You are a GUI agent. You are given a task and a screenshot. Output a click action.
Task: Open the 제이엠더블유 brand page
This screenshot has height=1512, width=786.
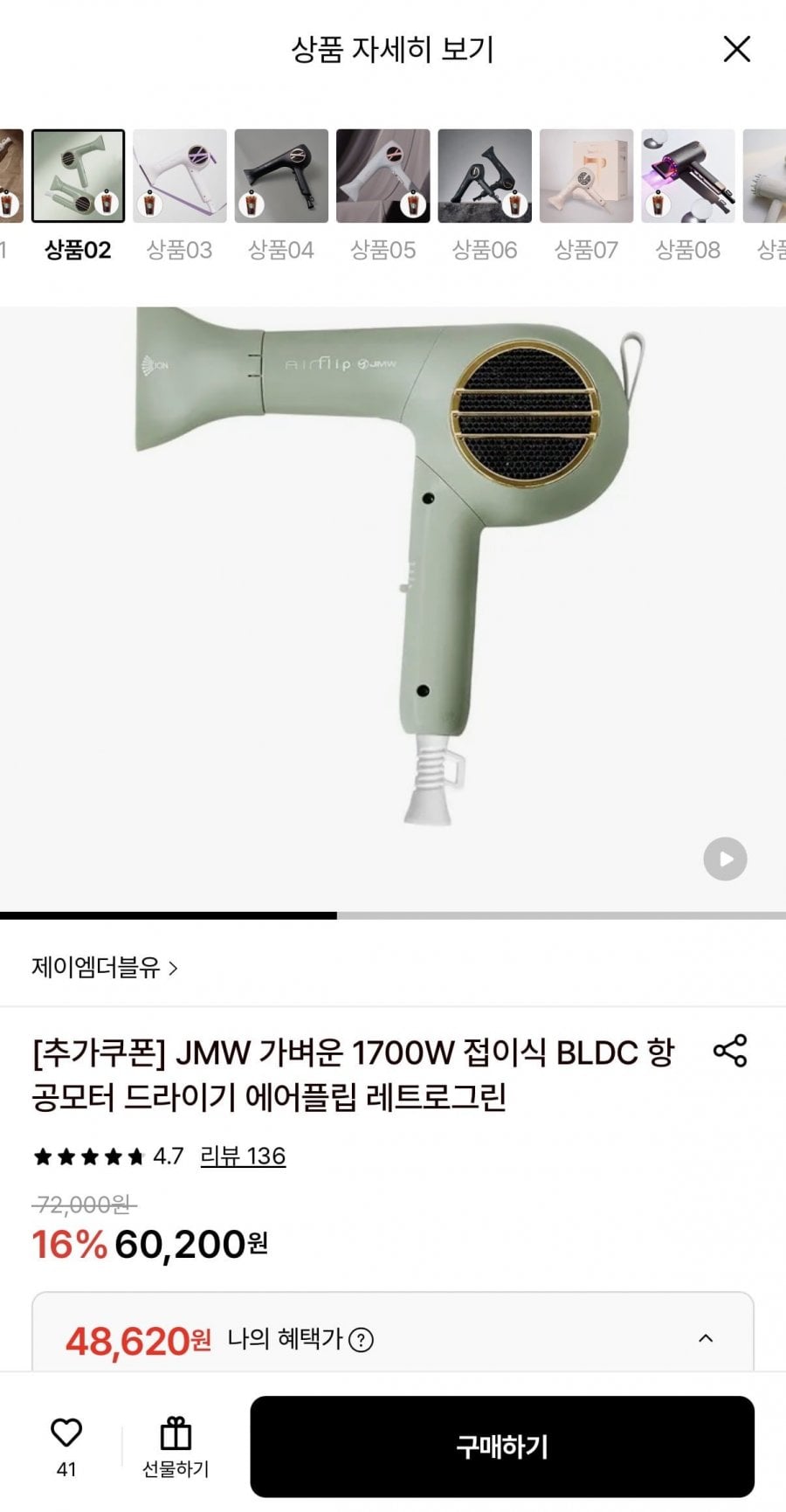click(105, 968)
